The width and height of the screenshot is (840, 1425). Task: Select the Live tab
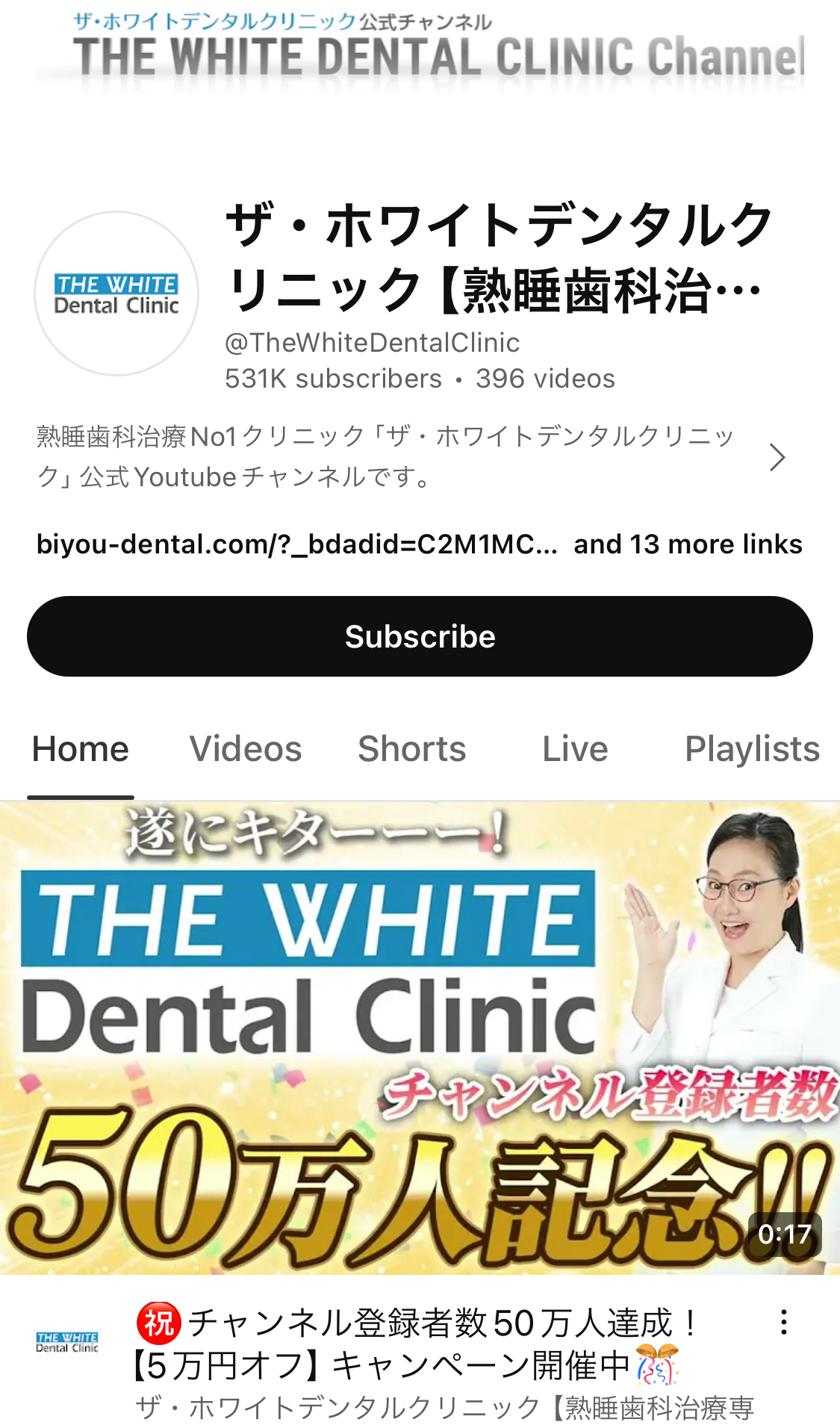pos(575,748)
